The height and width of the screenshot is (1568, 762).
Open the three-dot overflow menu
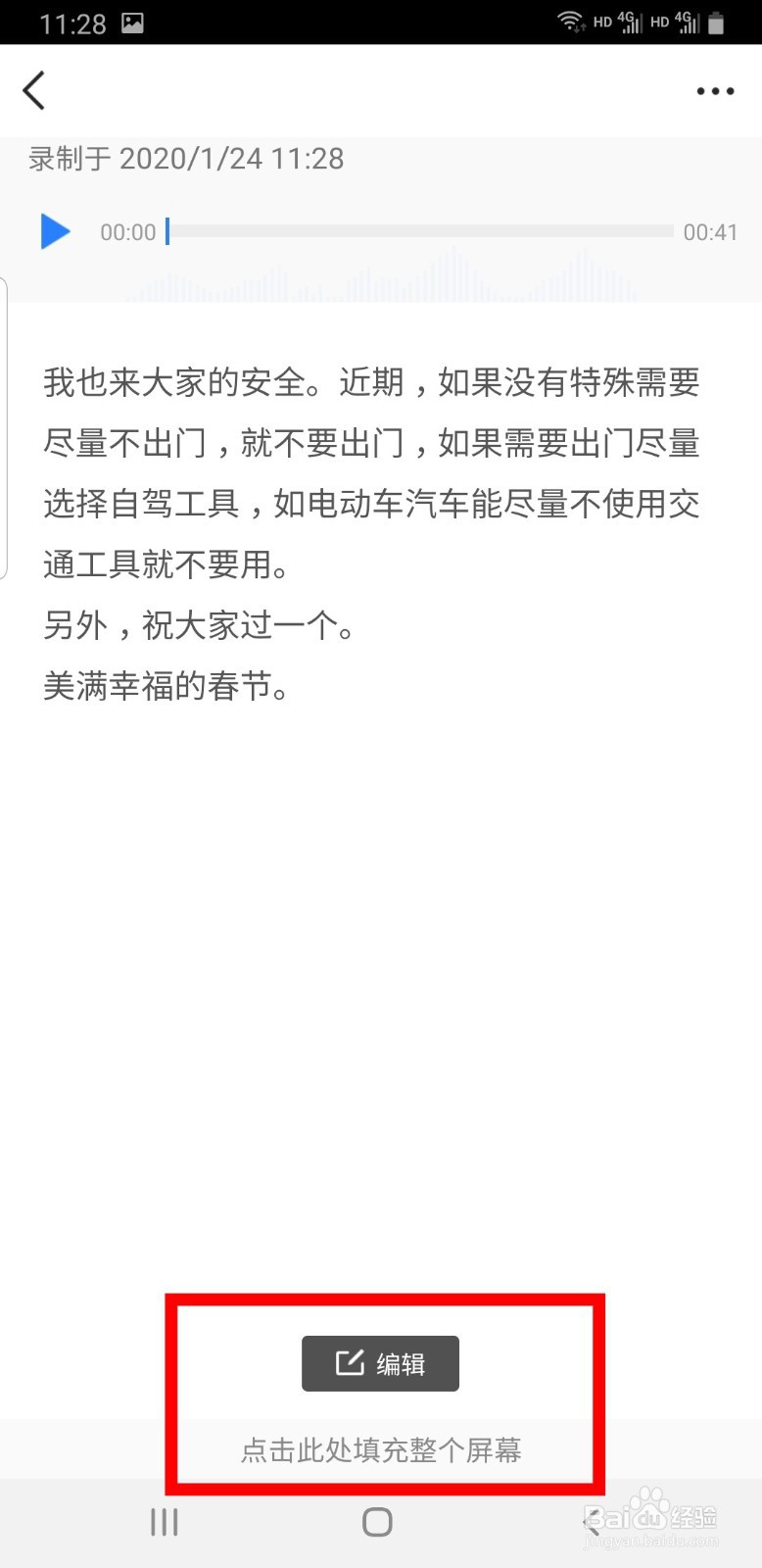[x=714, y=90]
